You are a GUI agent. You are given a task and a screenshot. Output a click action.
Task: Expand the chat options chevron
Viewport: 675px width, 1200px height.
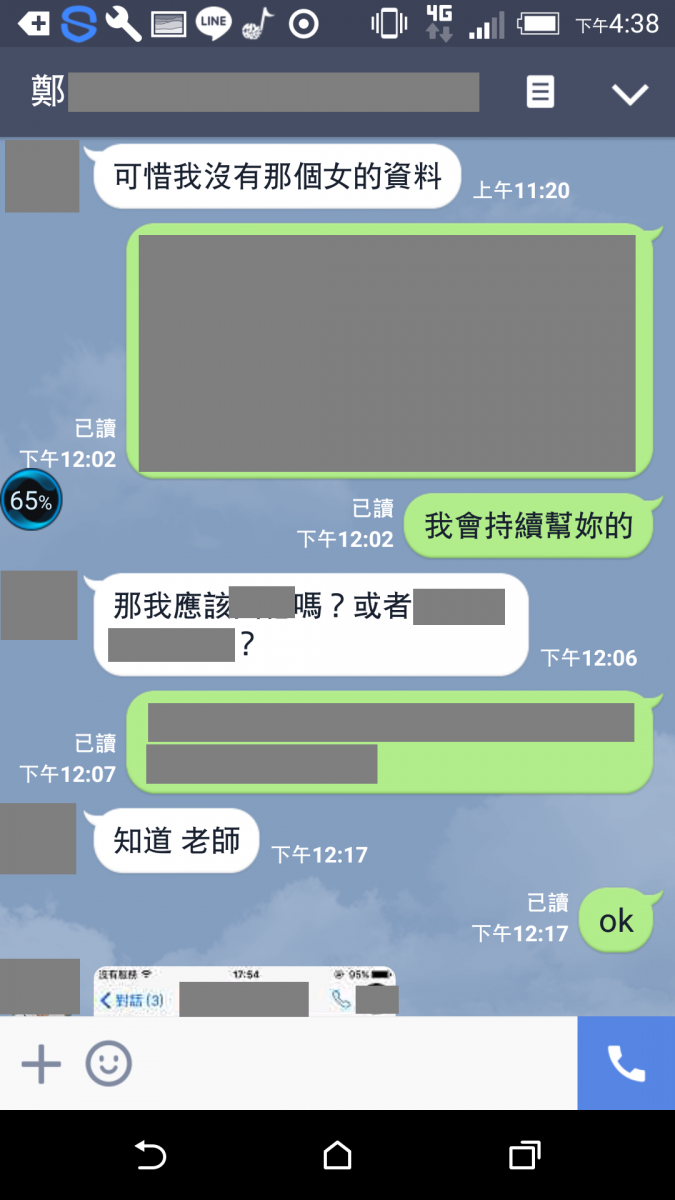630,94
